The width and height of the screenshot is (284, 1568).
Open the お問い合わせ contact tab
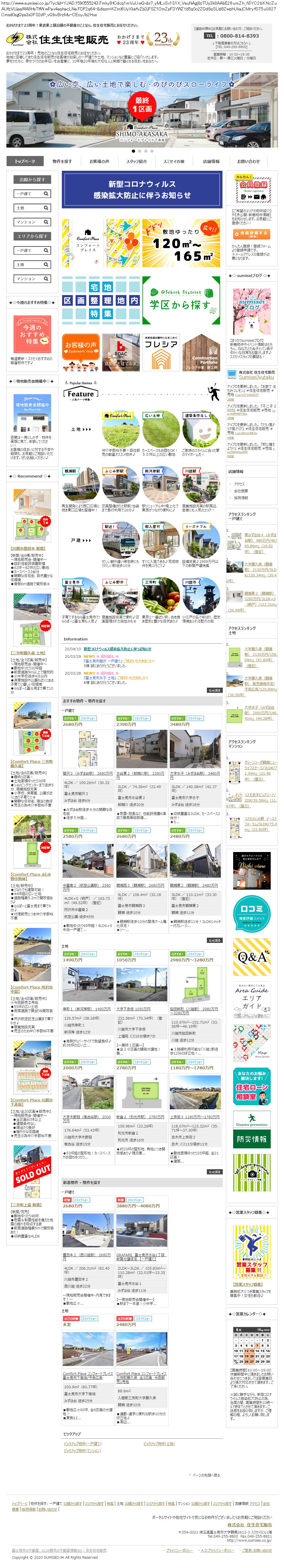tap(248, 162)
